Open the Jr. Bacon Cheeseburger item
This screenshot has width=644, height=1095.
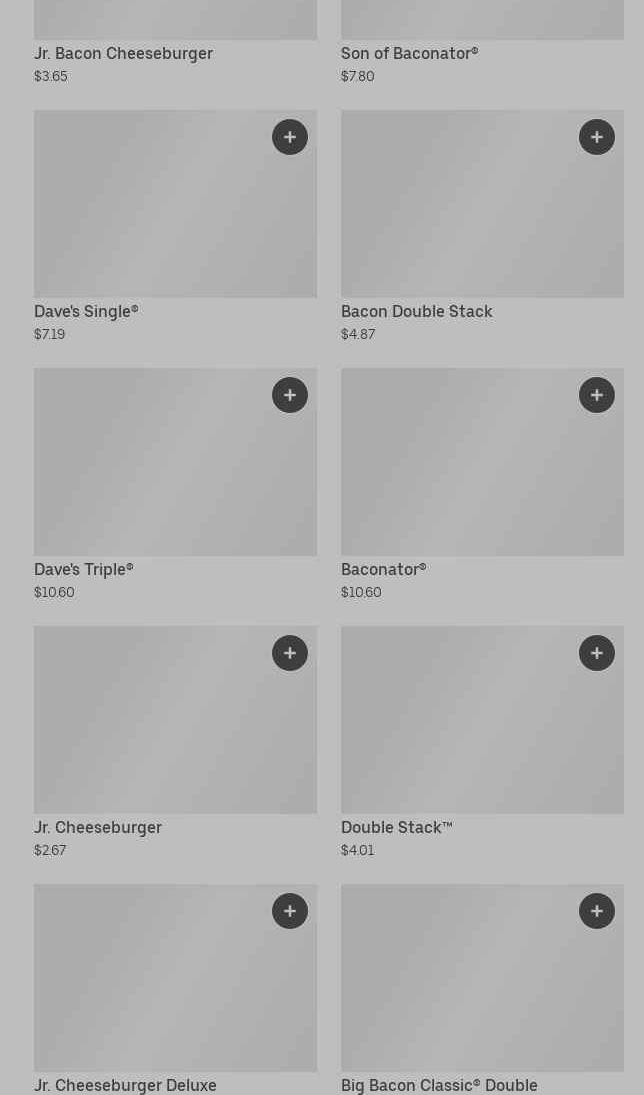(175, 42)
